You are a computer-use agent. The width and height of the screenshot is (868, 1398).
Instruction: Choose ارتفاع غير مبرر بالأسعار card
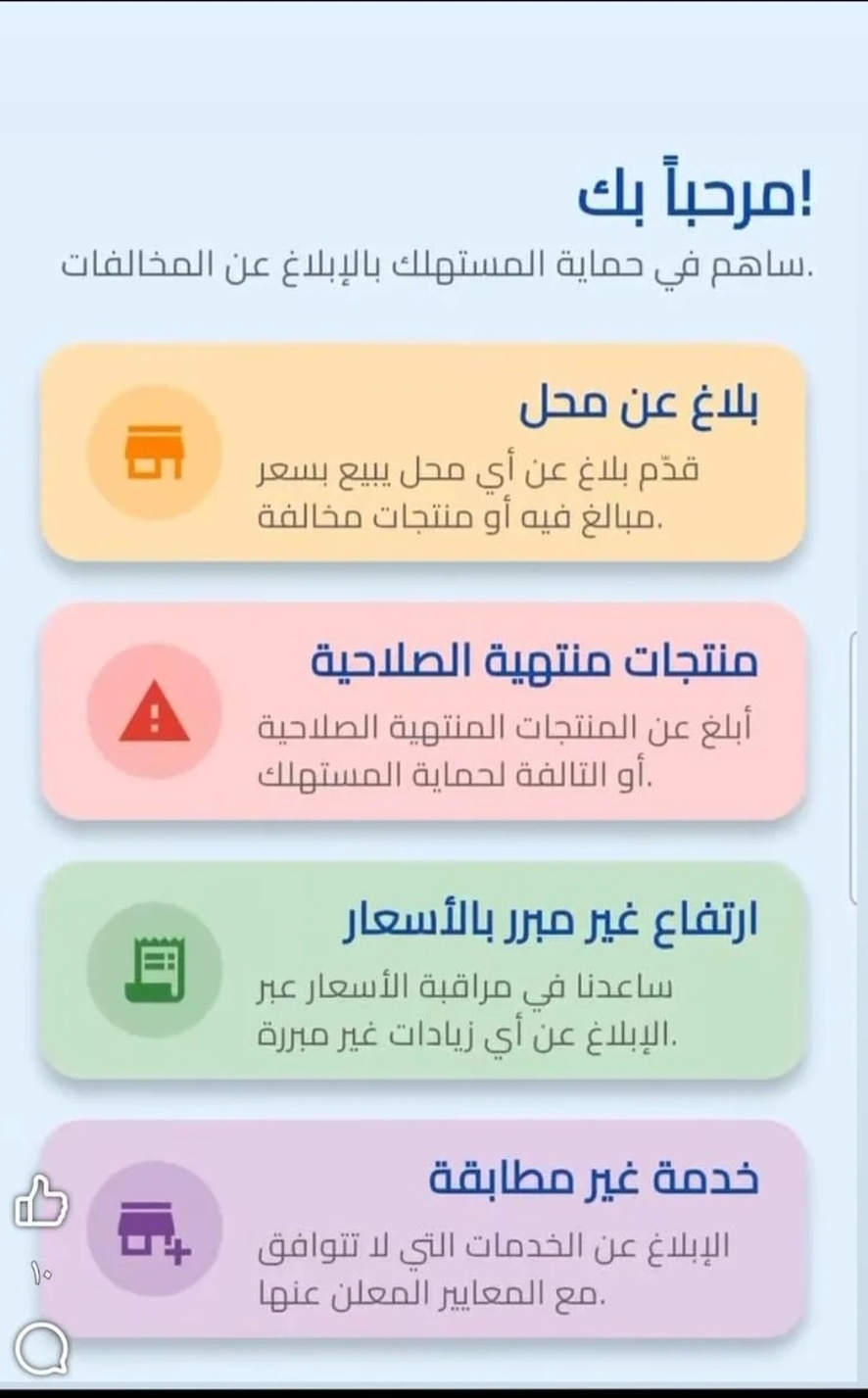tap(423, 970)
